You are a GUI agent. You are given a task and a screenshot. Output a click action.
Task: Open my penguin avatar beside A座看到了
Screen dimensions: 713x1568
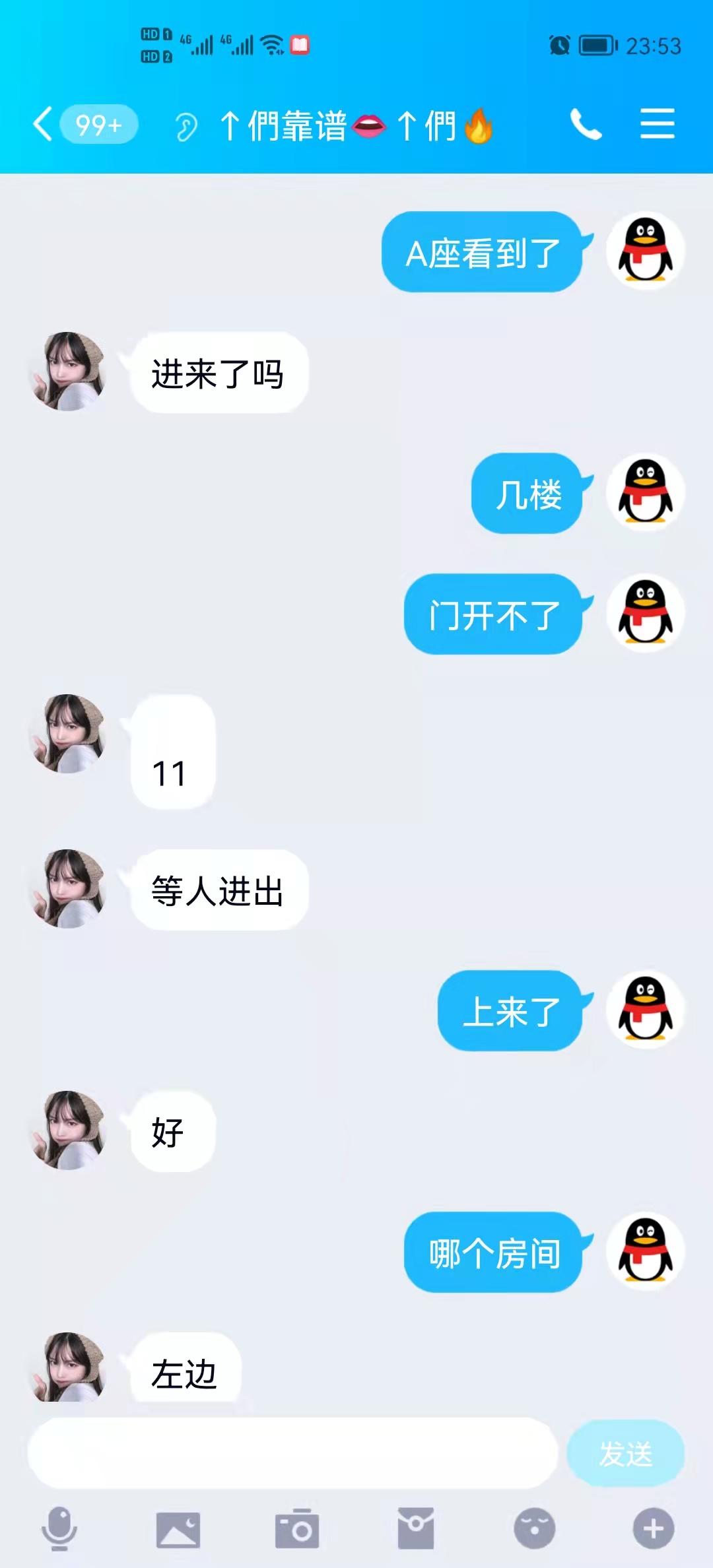point(645,251)
